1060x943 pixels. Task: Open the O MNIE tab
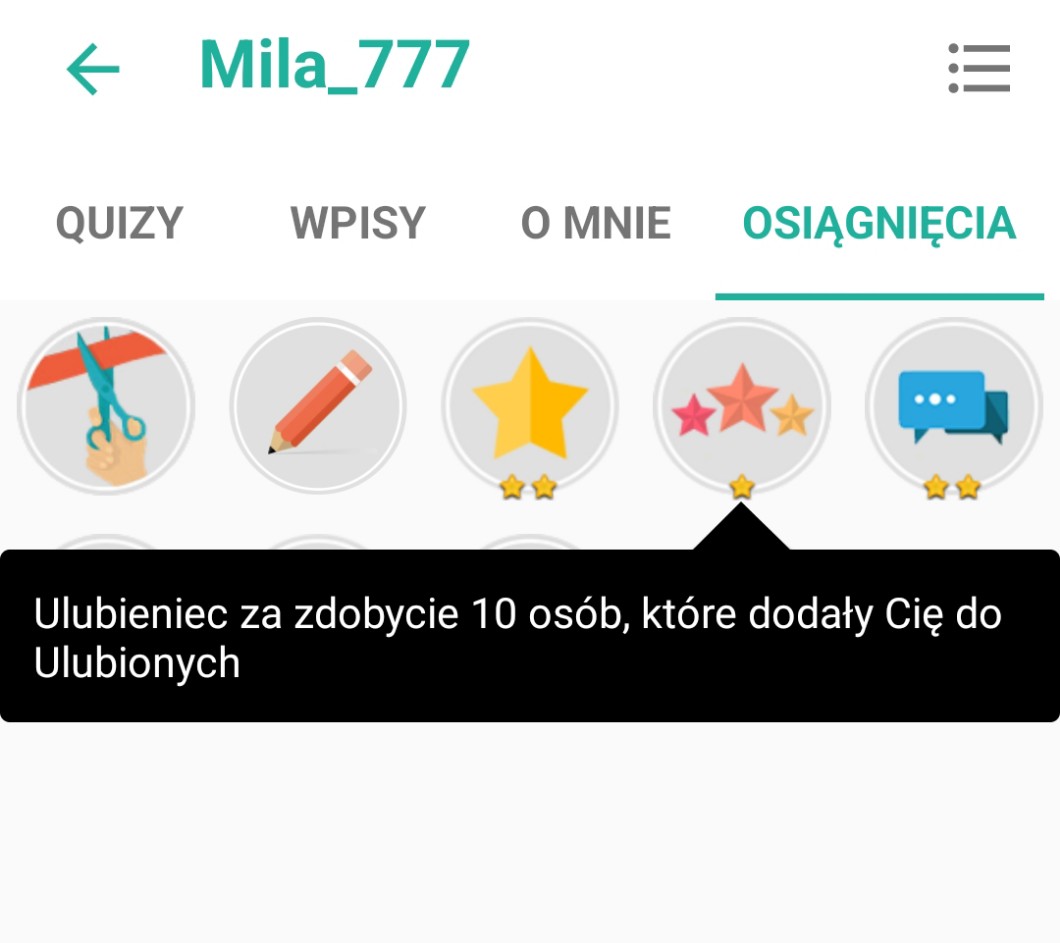tap(595, 223)
